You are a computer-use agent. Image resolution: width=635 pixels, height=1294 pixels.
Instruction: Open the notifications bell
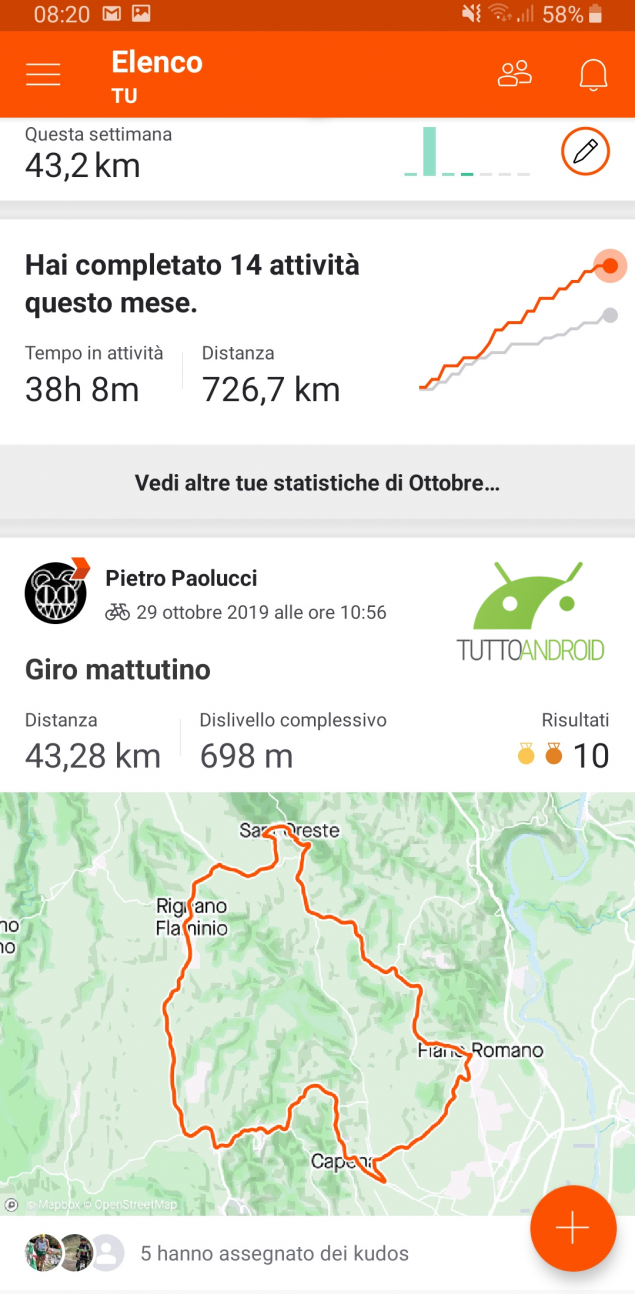pos(593,75)
